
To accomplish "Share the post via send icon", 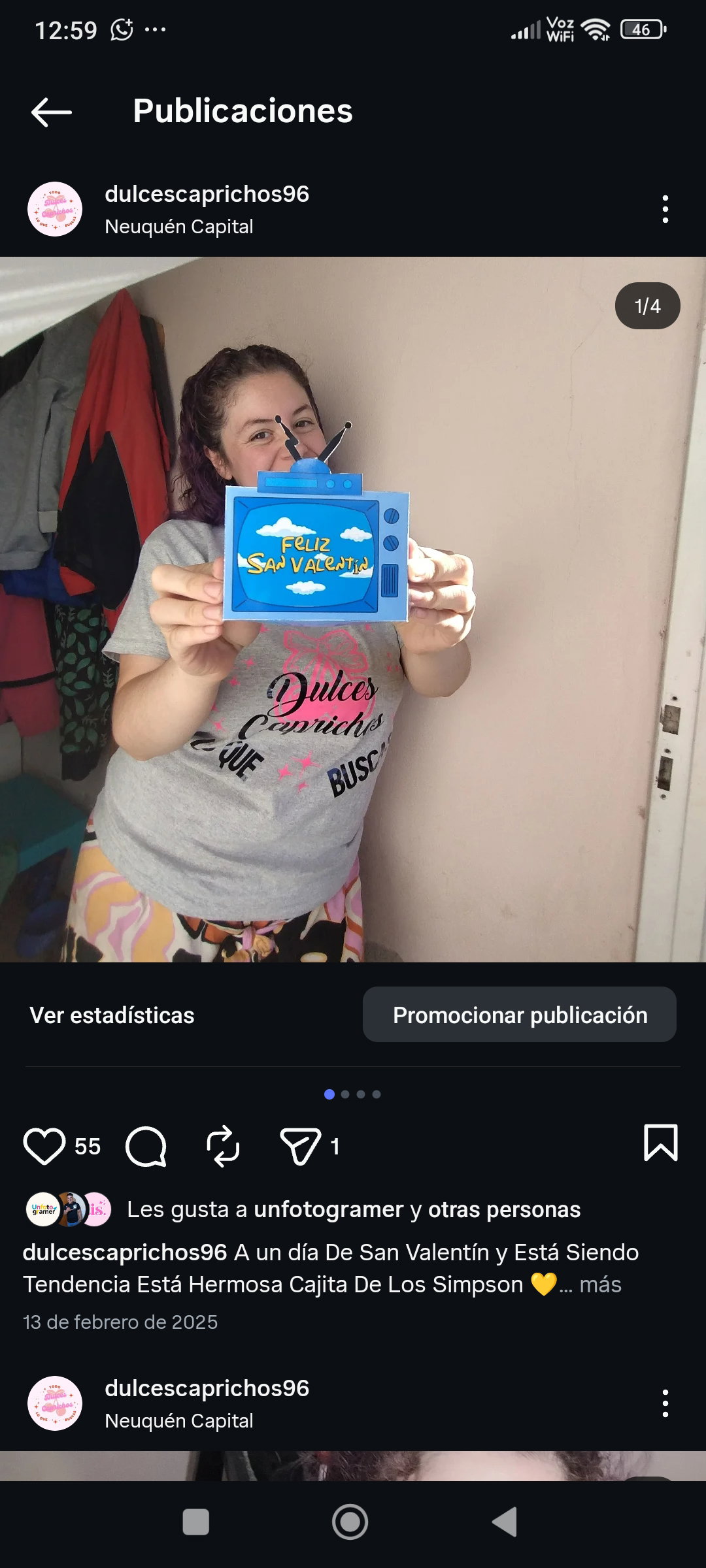I will click(300, 1146).
